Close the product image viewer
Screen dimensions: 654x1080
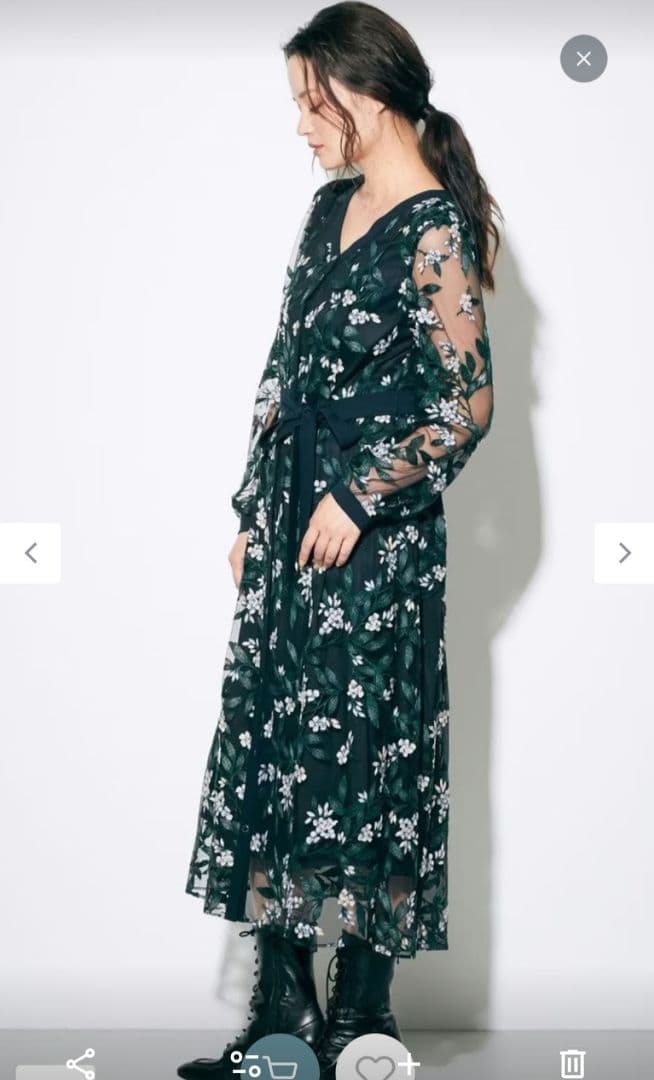[583, 59]
